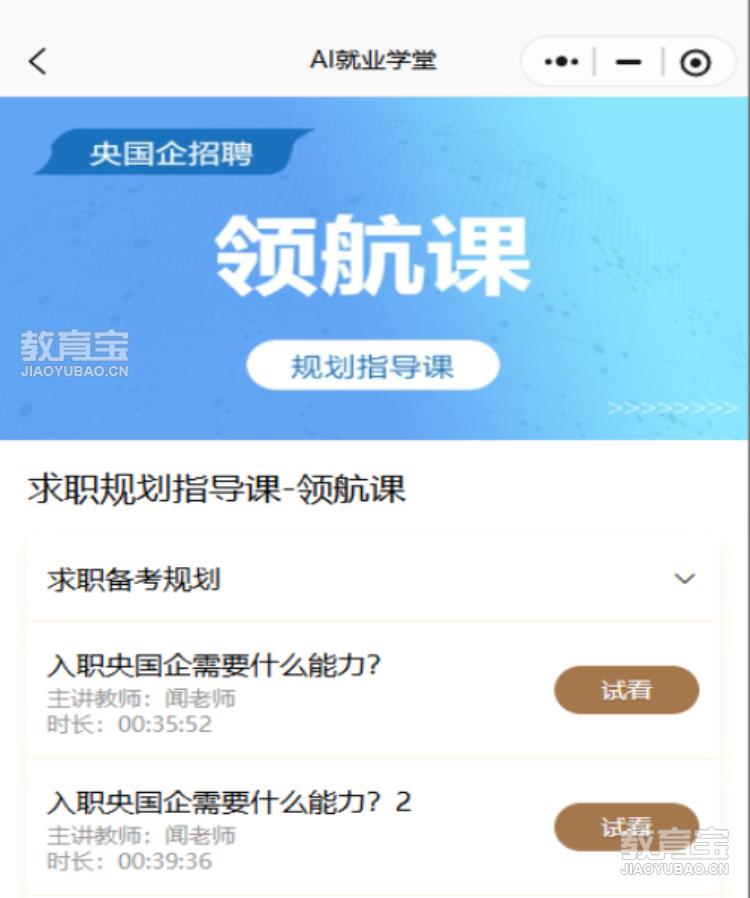Collapse the 求职备考规划 section

(x=684, y=579)
